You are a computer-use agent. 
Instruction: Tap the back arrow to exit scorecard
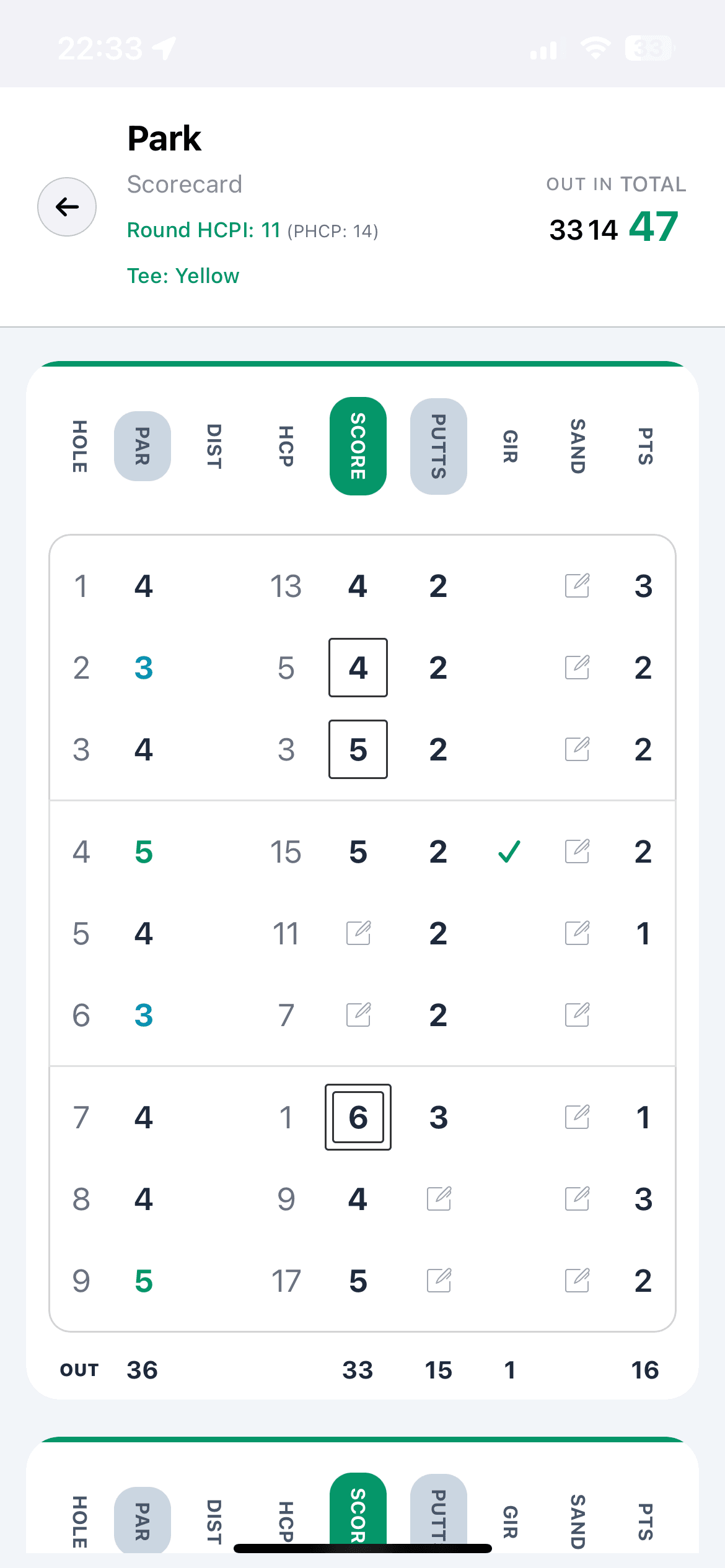click(66, 207)
